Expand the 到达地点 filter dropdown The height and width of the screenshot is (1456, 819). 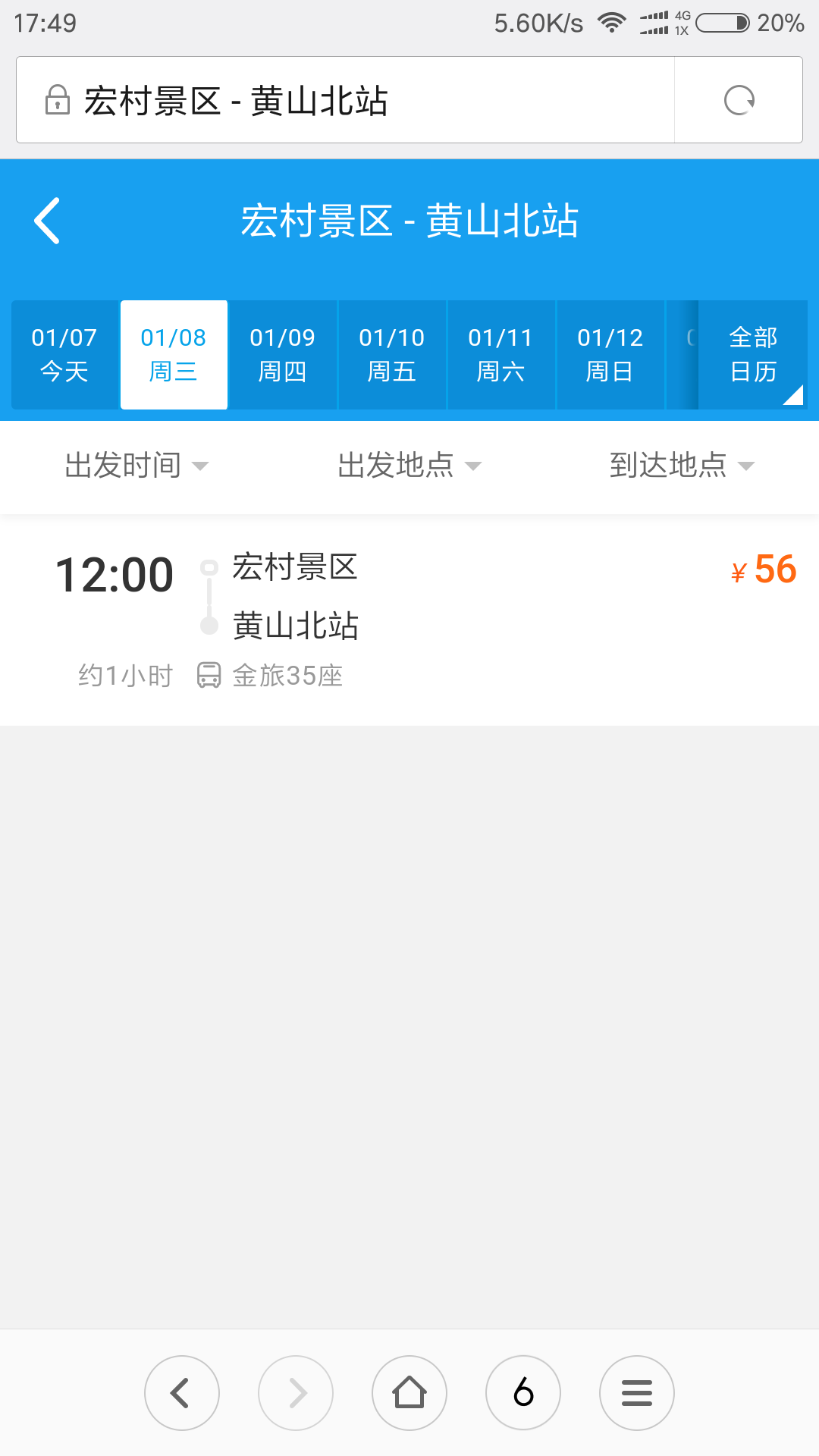(x=682, y=466)
